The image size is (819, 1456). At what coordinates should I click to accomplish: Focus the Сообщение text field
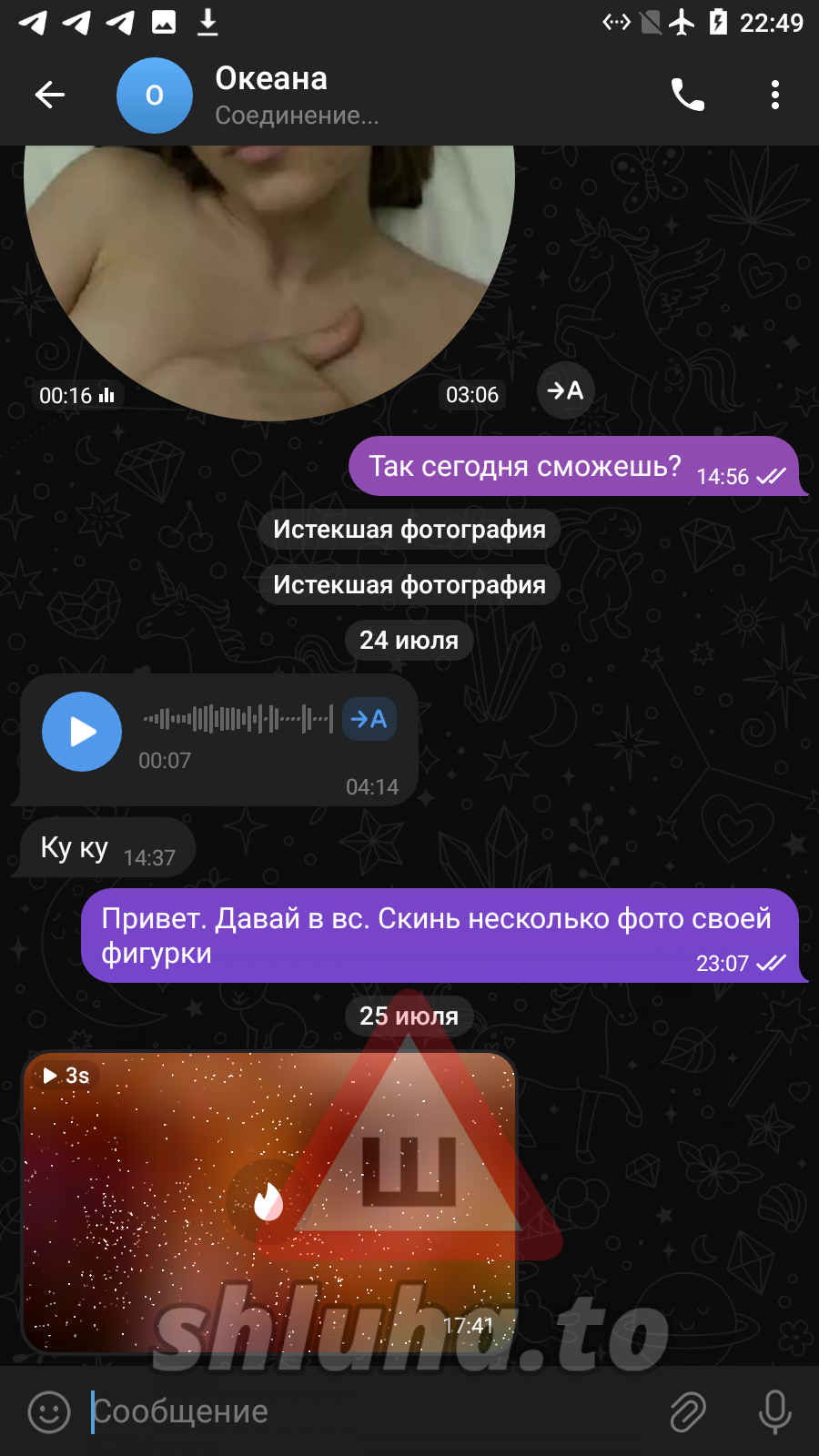pyautogui.click(x=364, y=1411)
